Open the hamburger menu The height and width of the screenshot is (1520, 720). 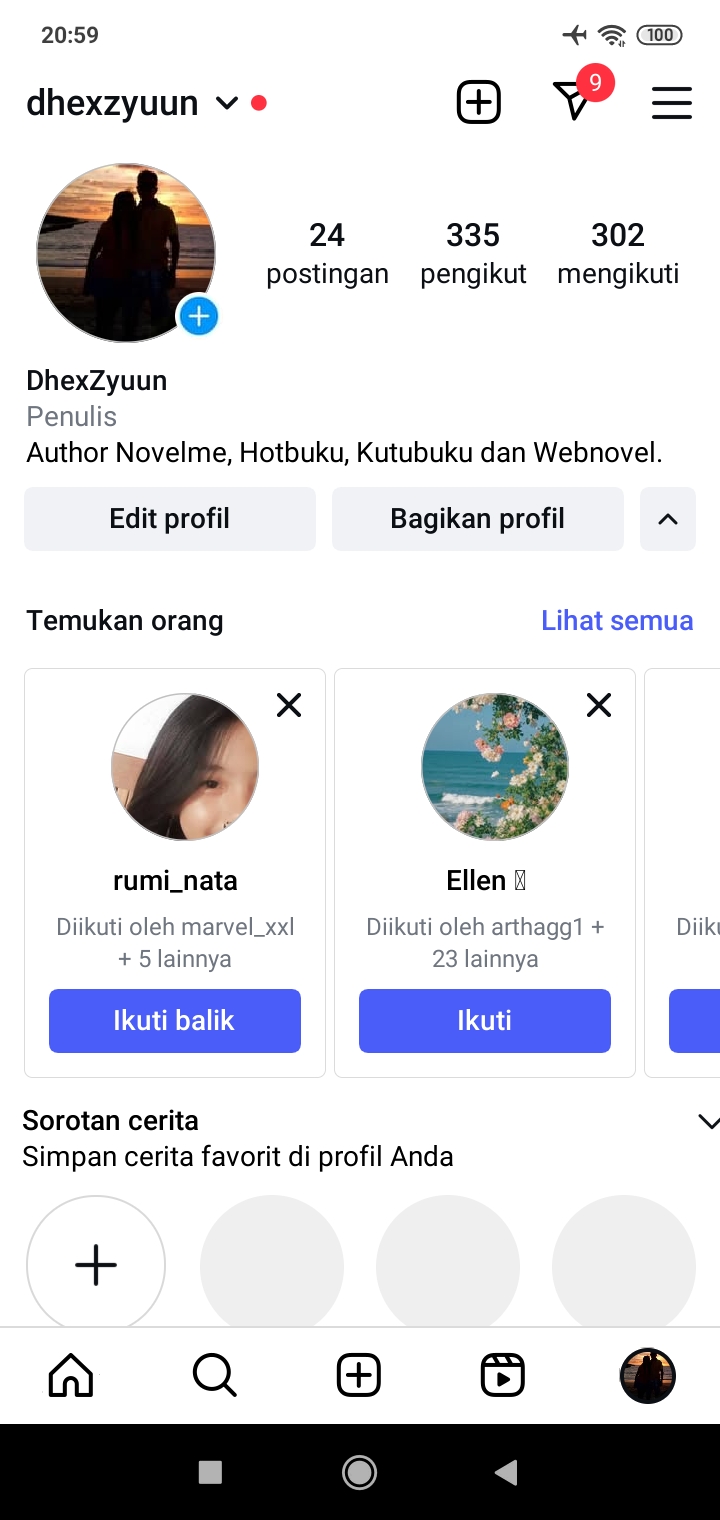point(671,103)
